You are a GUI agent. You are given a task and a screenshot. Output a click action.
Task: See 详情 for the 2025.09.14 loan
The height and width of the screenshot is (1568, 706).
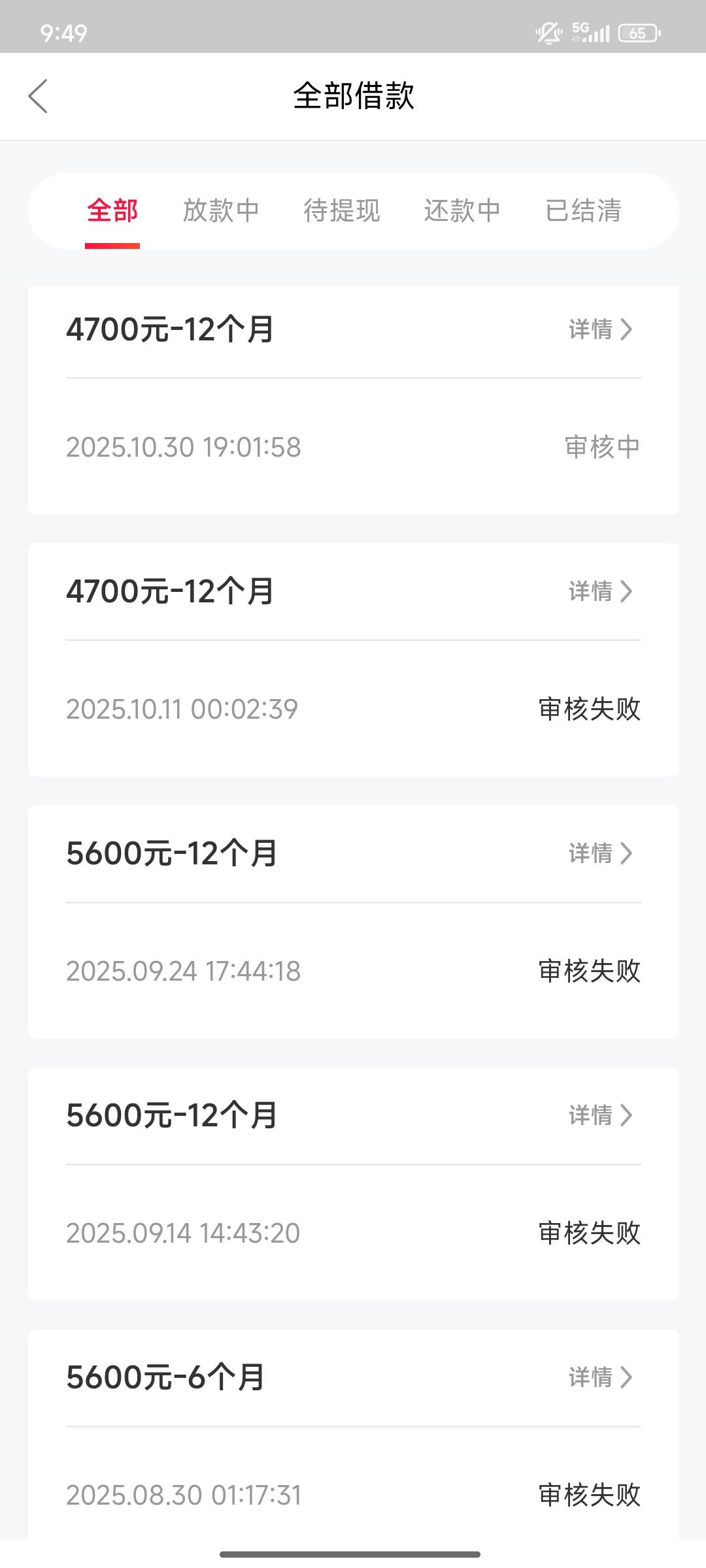pos(601,1115)
